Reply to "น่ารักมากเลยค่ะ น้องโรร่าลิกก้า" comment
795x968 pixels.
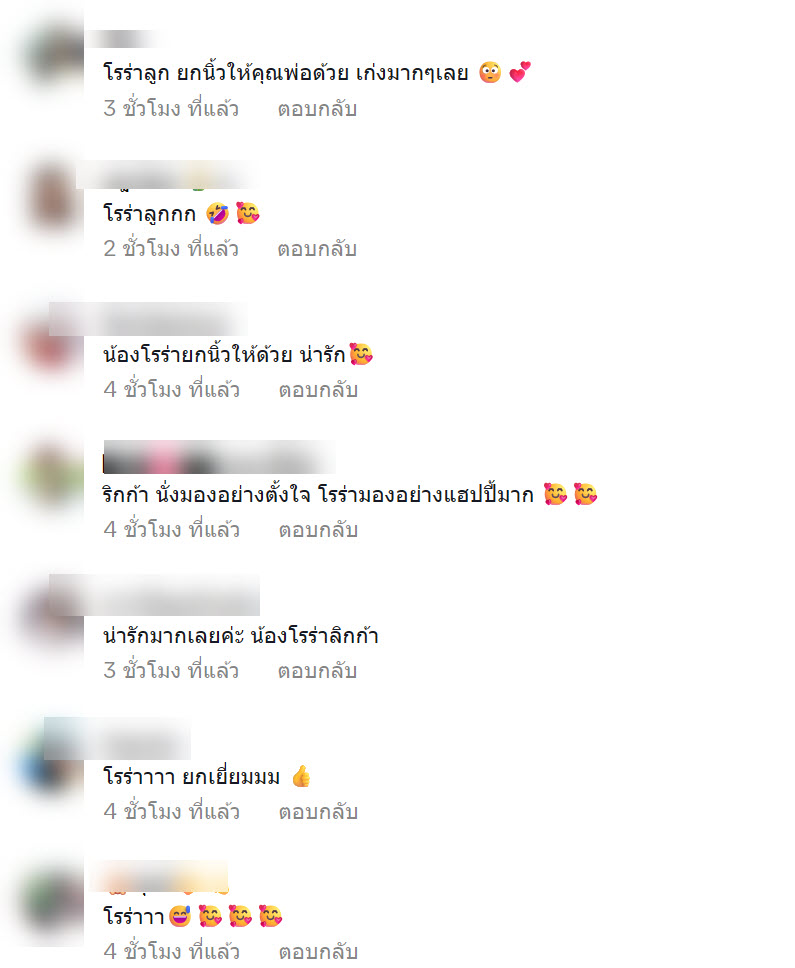coord(317,671)
